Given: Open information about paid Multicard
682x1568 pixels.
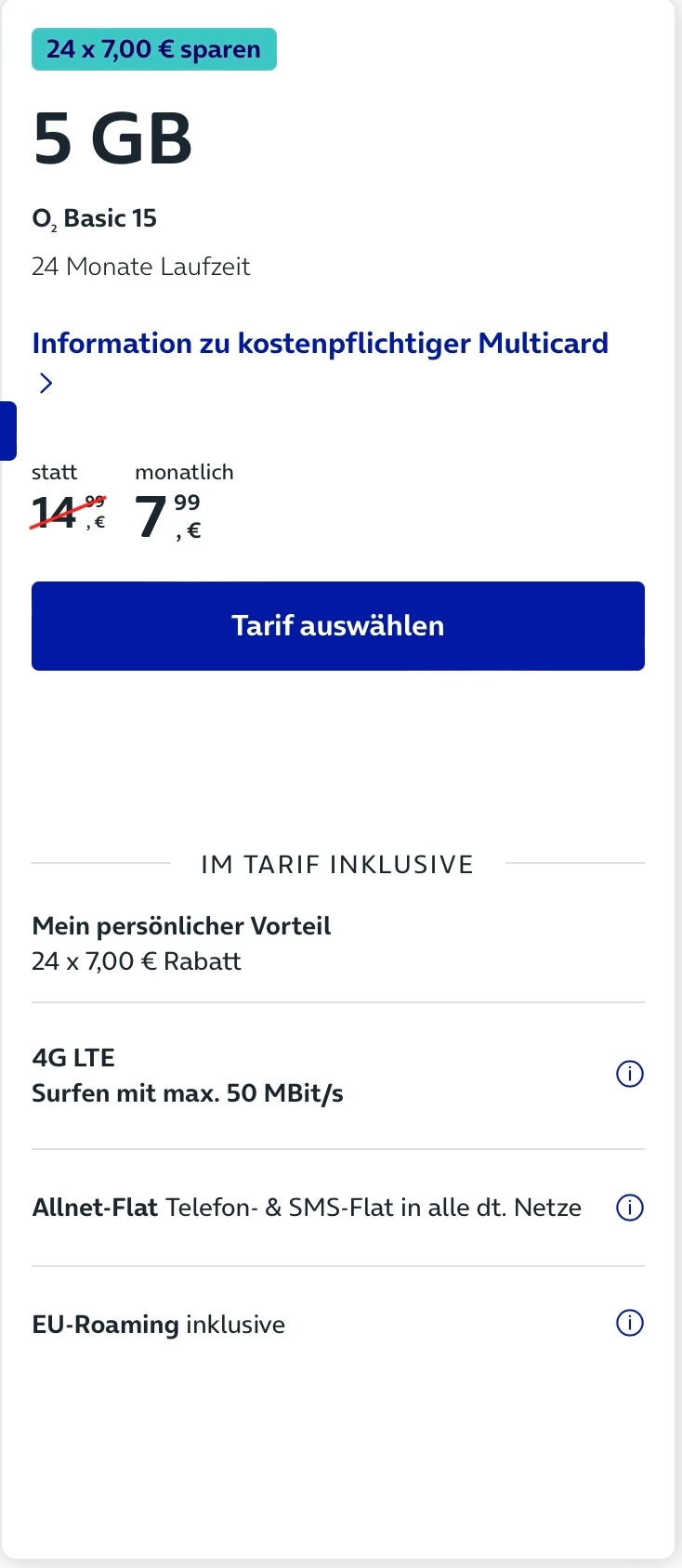Looking at the screenshot, I should [x=320, y=344].
